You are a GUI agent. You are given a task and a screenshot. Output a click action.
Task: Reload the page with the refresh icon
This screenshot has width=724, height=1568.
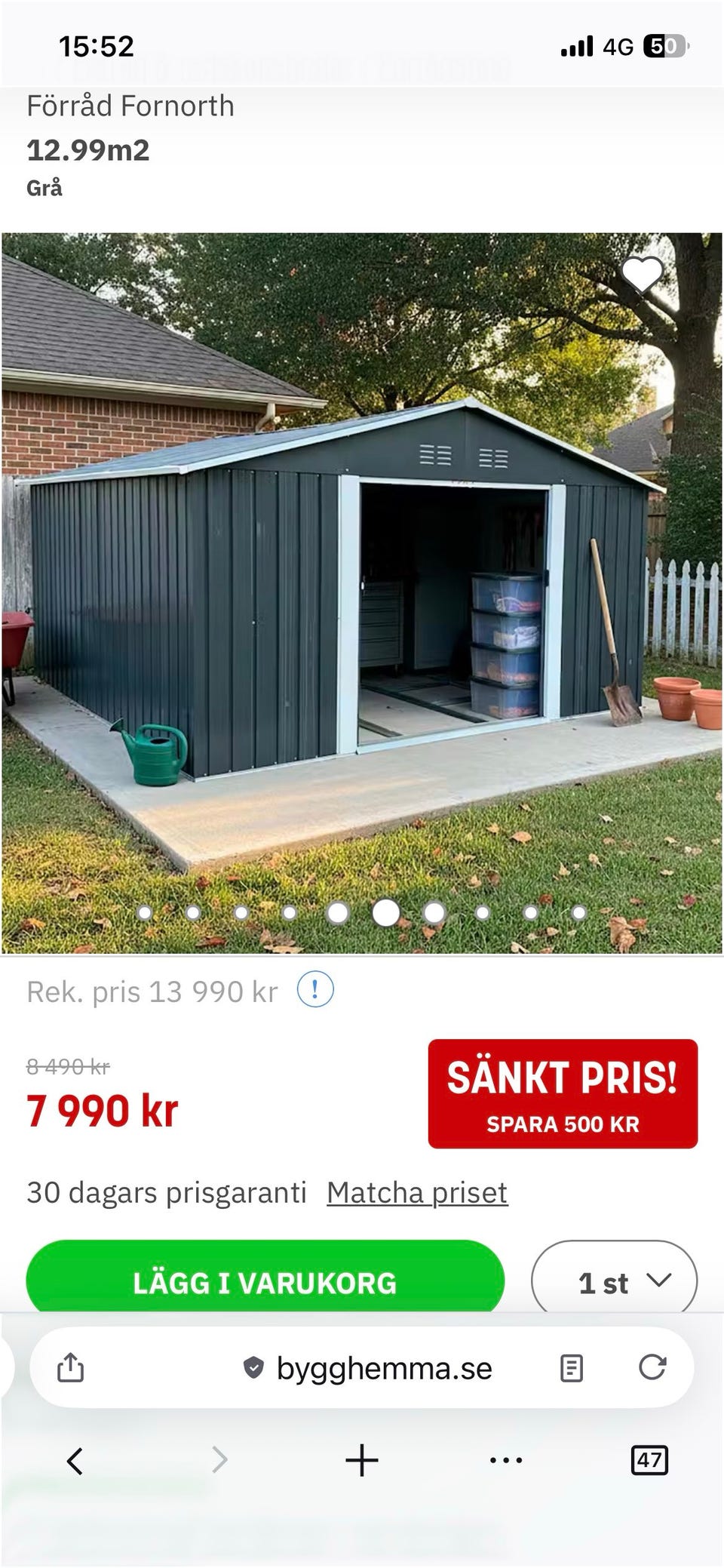(x=653, y=1367)
